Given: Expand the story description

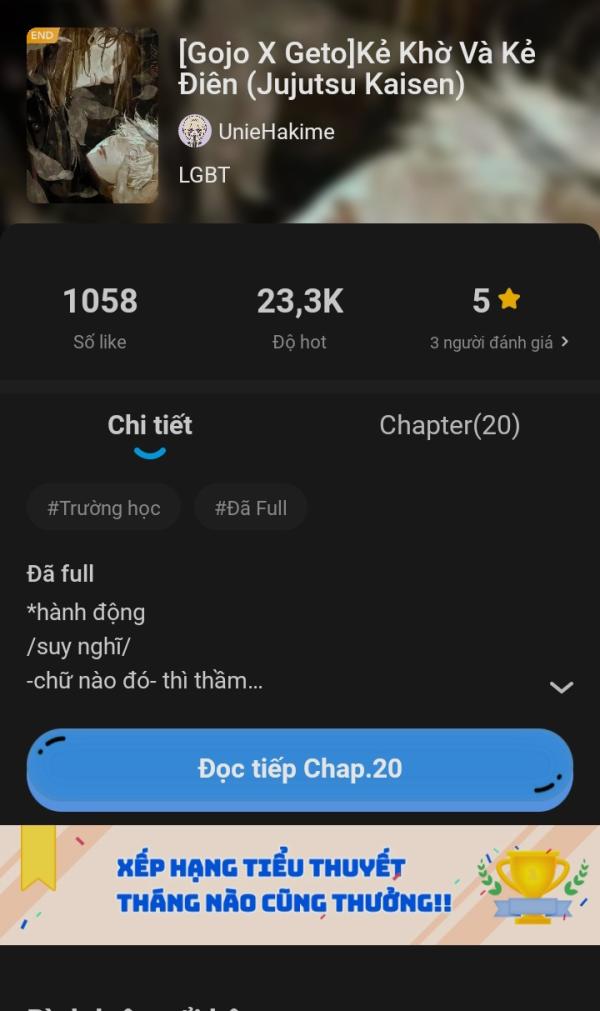Looking at the screenshot, I should coord(561,687).
